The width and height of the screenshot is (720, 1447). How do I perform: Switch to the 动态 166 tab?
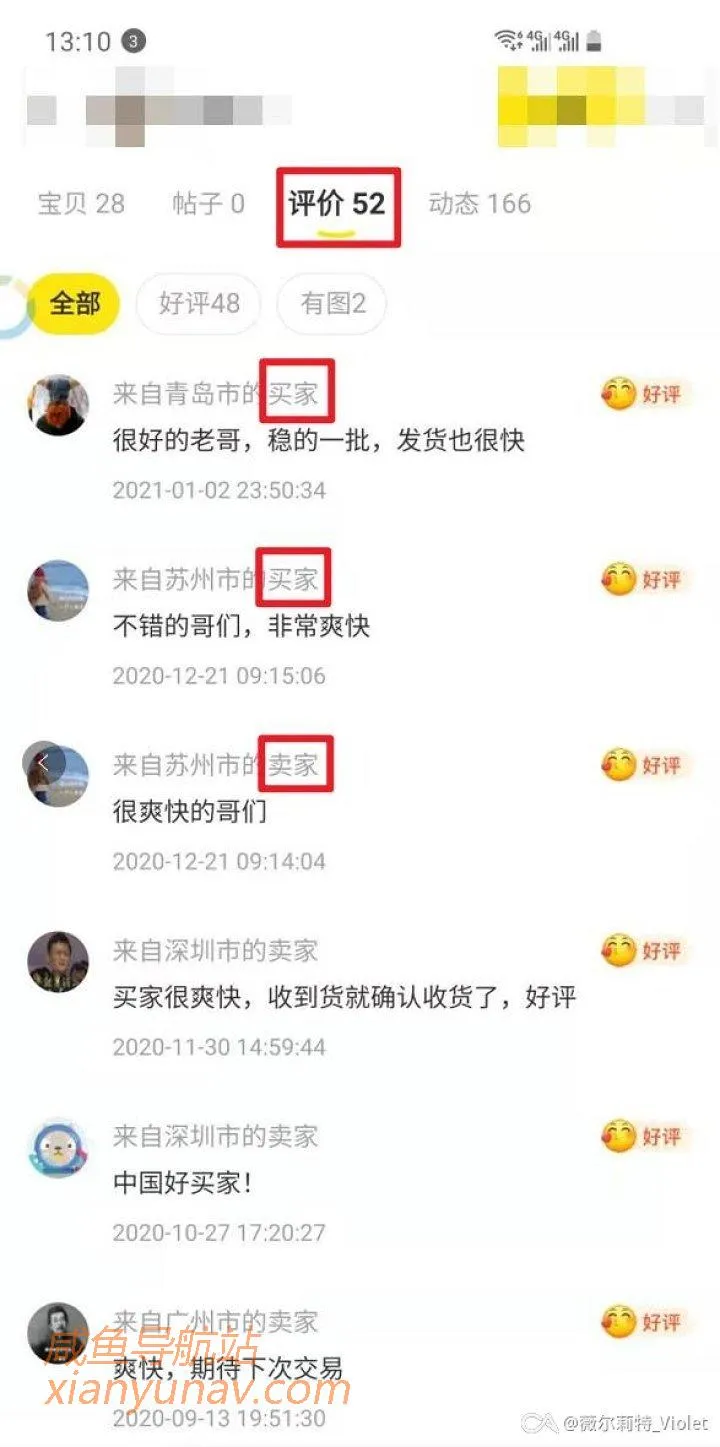pos(479,204)
